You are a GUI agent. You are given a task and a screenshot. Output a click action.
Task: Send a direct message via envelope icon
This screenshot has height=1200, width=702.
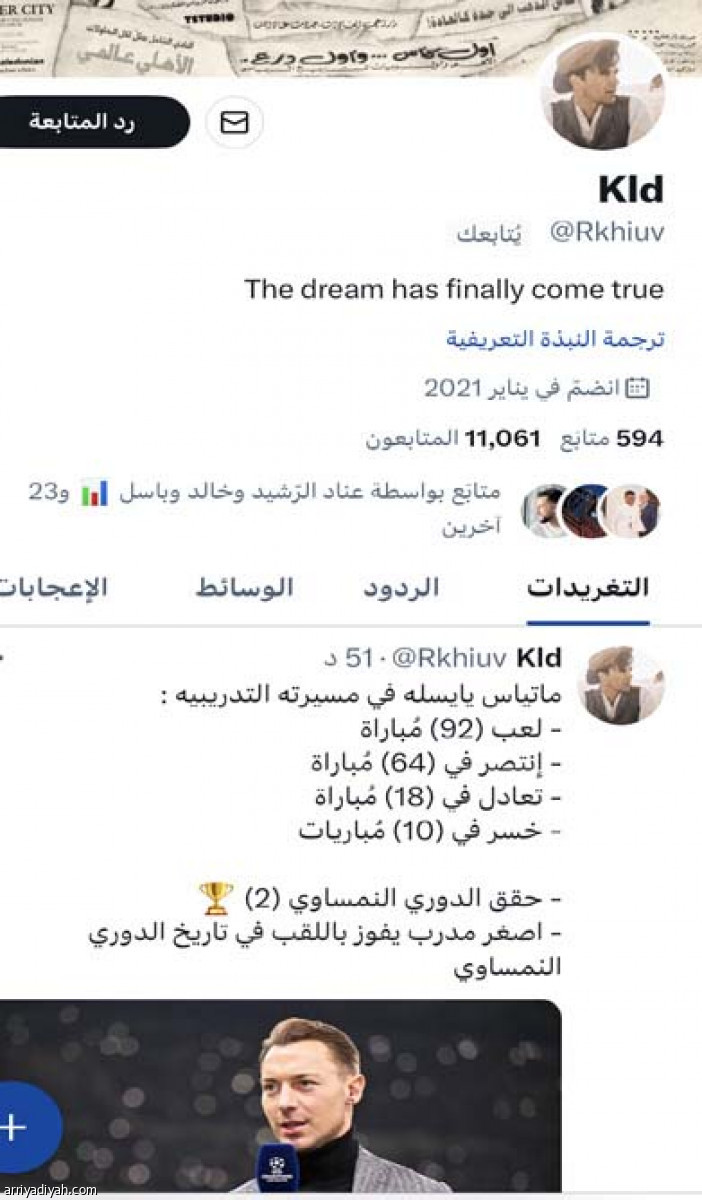(234, 122)
